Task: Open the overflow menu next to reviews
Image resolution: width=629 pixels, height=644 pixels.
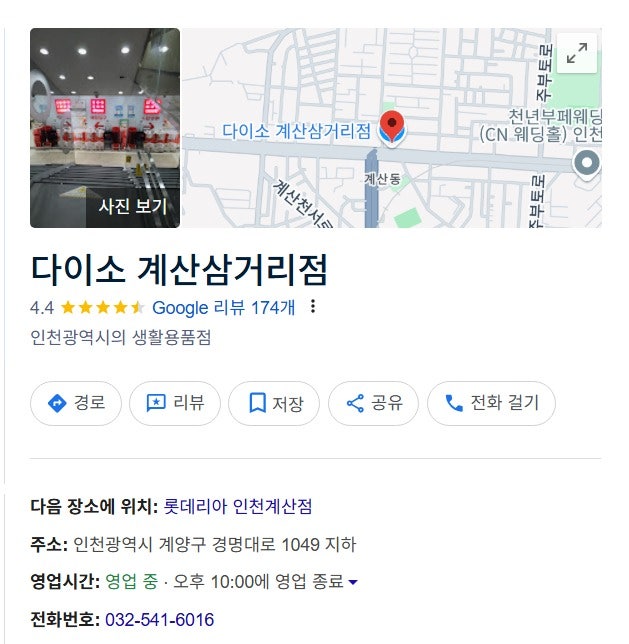Action: click(313, 307)
